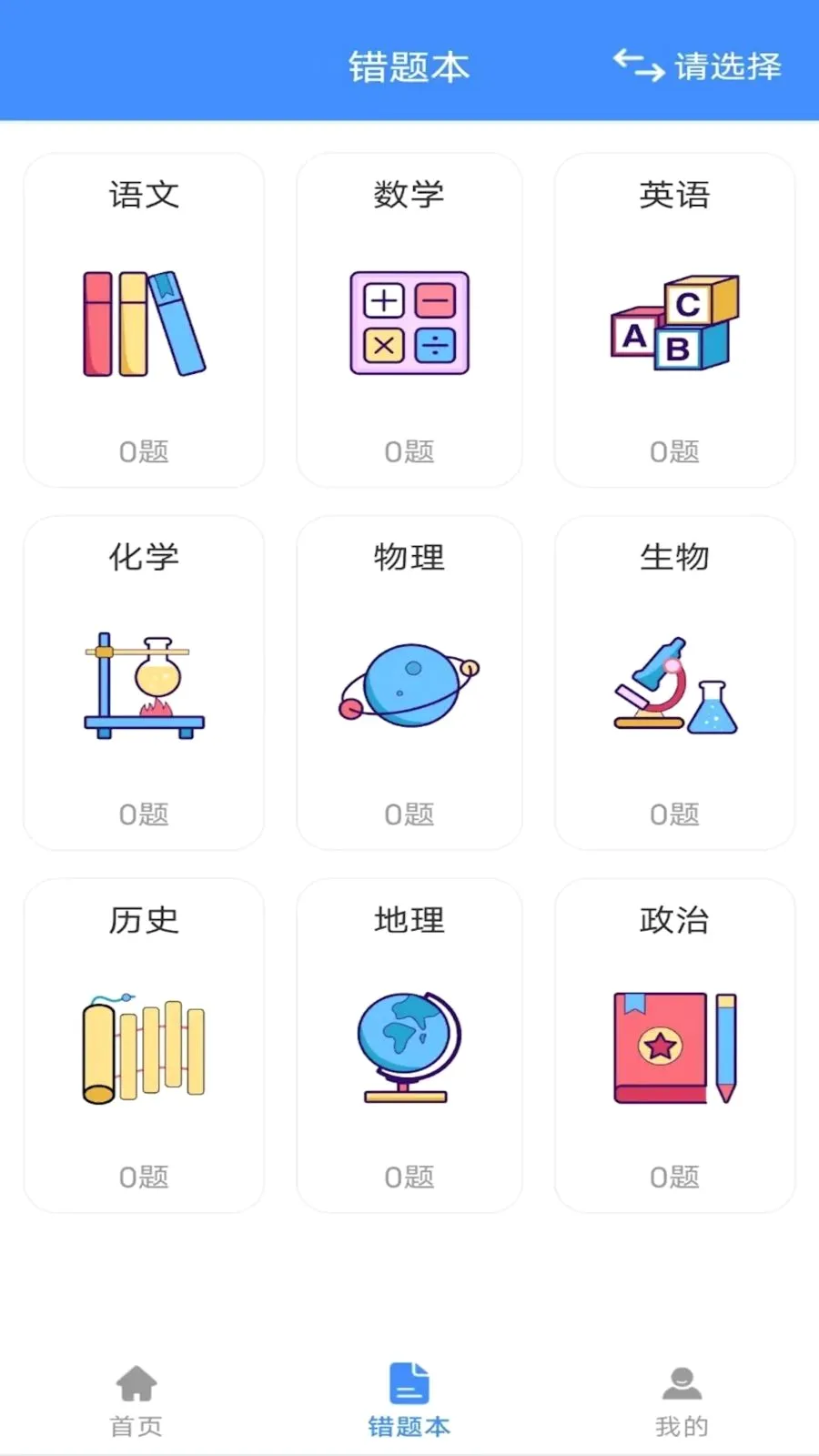This screenshot has height=1456, width=819.
Task: Open the 英语 subject card
Action: click(674, 320)
